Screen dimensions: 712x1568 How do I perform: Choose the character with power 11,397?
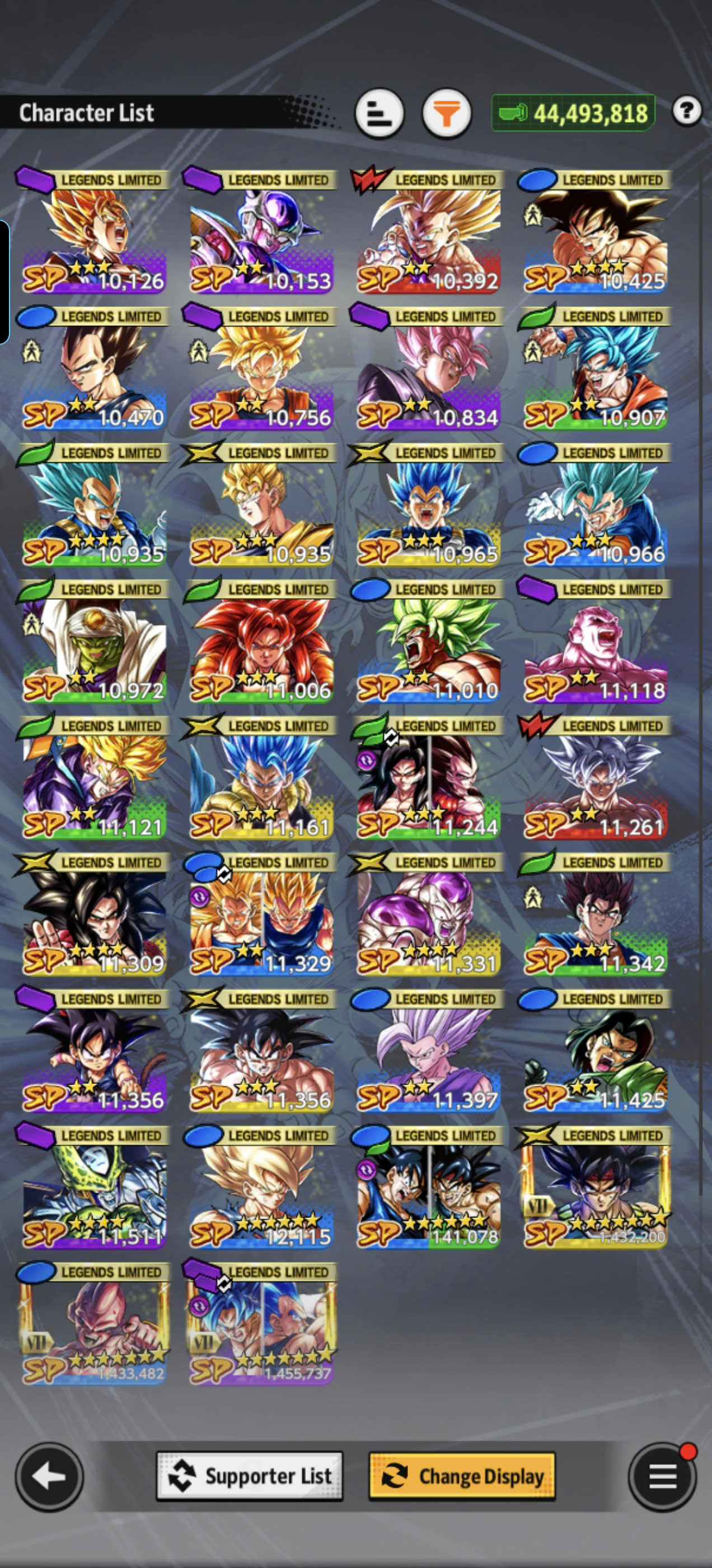[428, 1051]
